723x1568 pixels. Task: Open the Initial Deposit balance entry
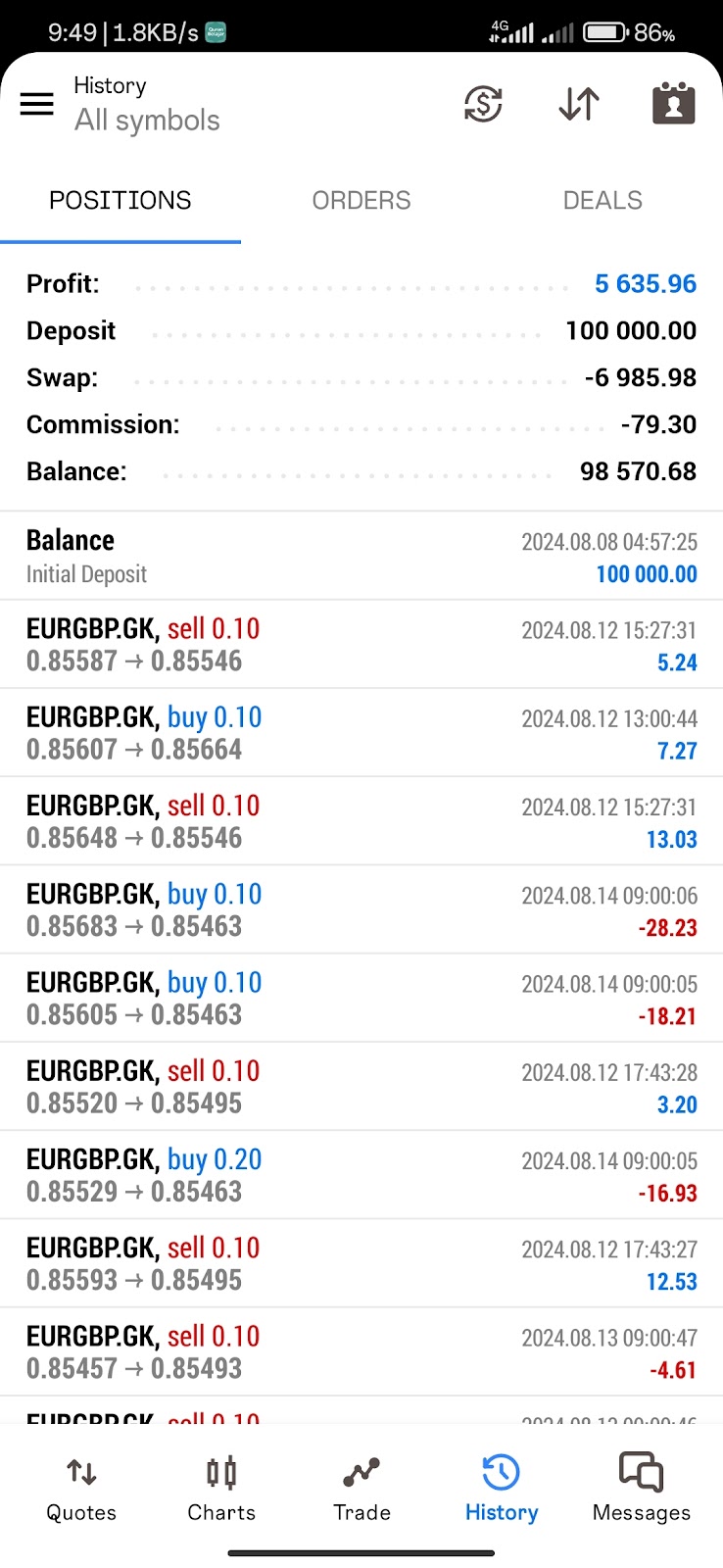361,556
